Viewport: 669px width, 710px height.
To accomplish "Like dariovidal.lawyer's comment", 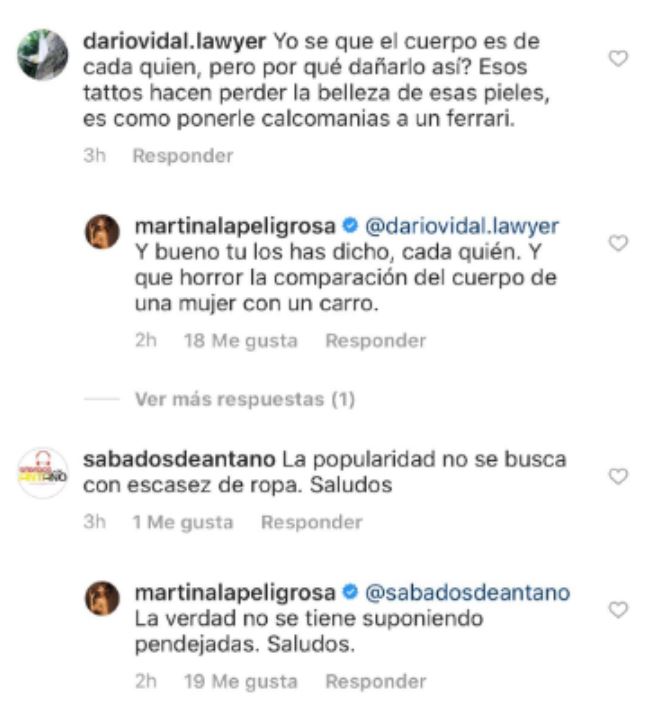I will 619,59.
